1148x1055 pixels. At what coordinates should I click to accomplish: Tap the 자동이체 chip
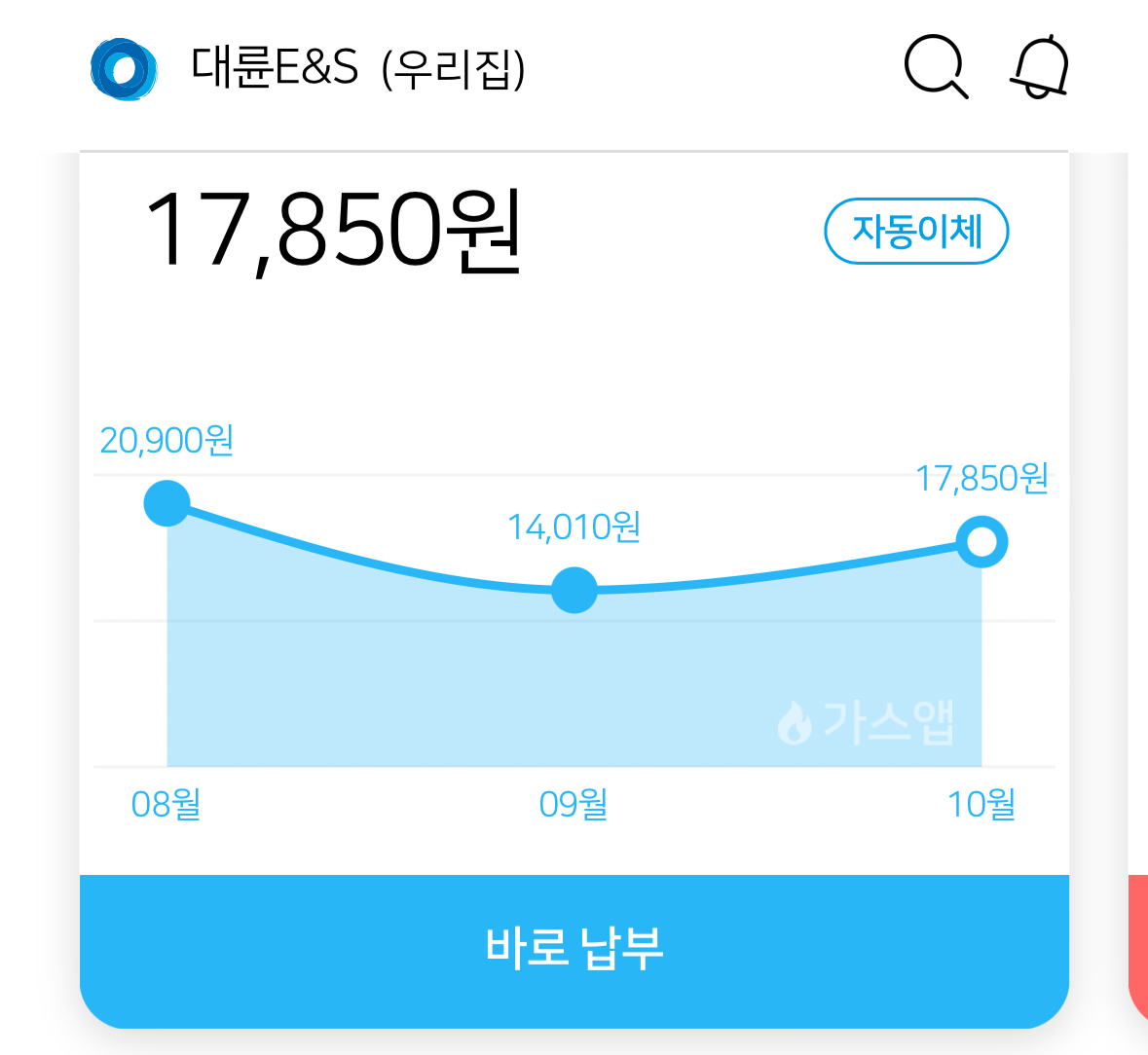pos(915,232)
